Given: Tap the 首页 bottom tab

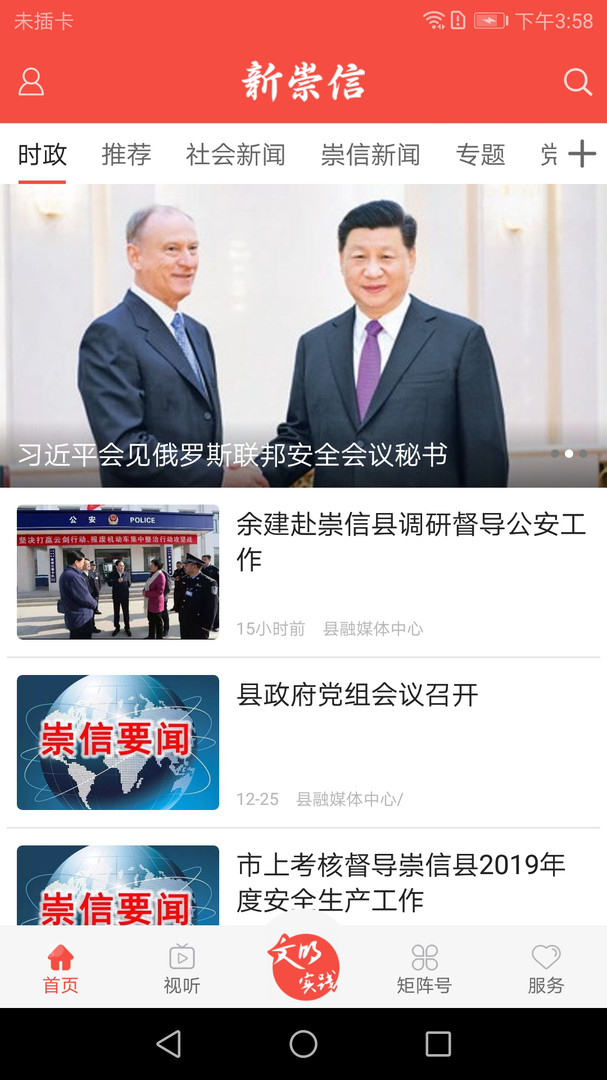Looking at the screenshot, I should click(61, 968).
